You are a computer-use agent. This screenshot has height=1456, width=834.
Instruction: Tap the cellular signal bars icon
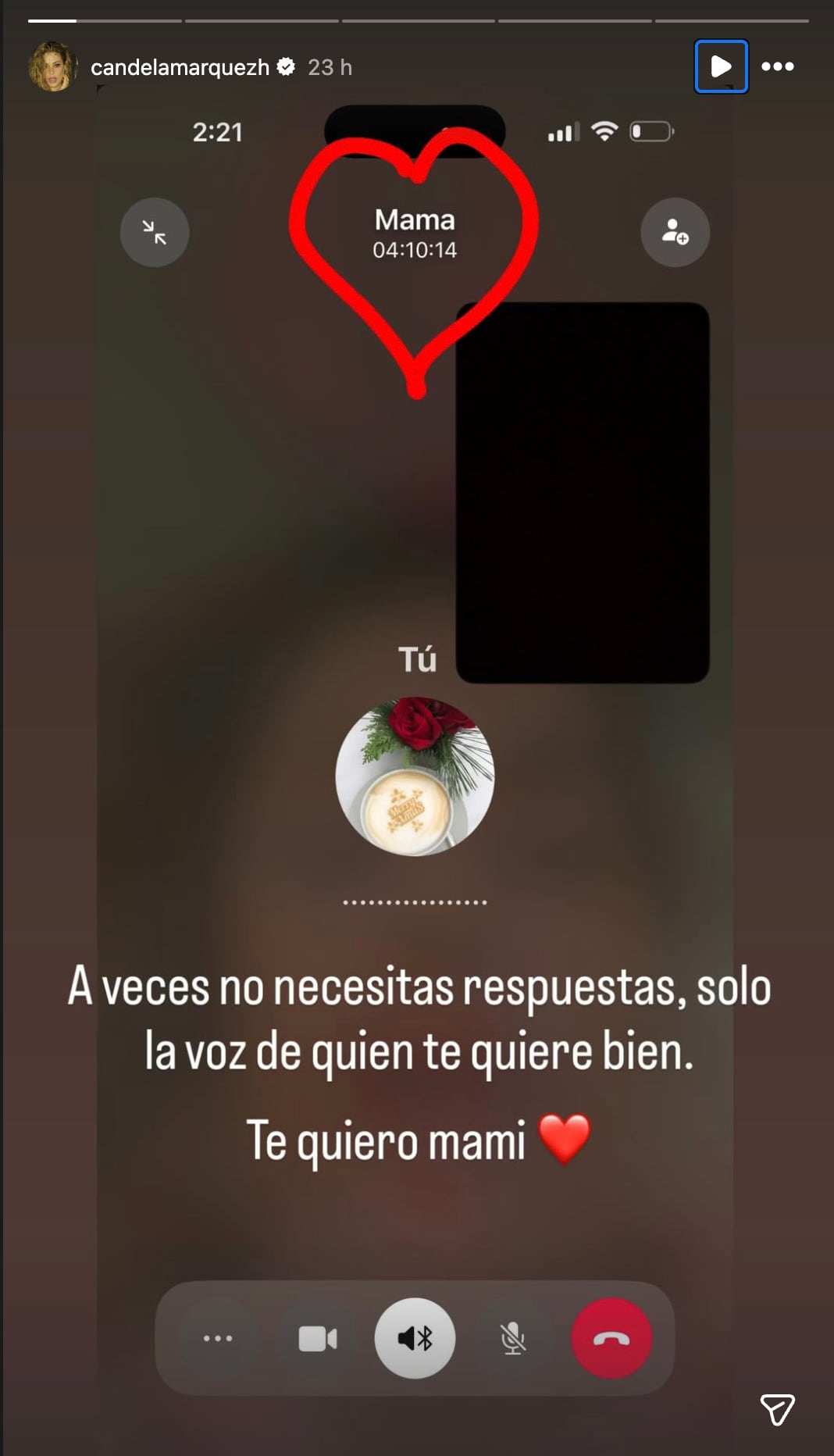click(565, 131)
